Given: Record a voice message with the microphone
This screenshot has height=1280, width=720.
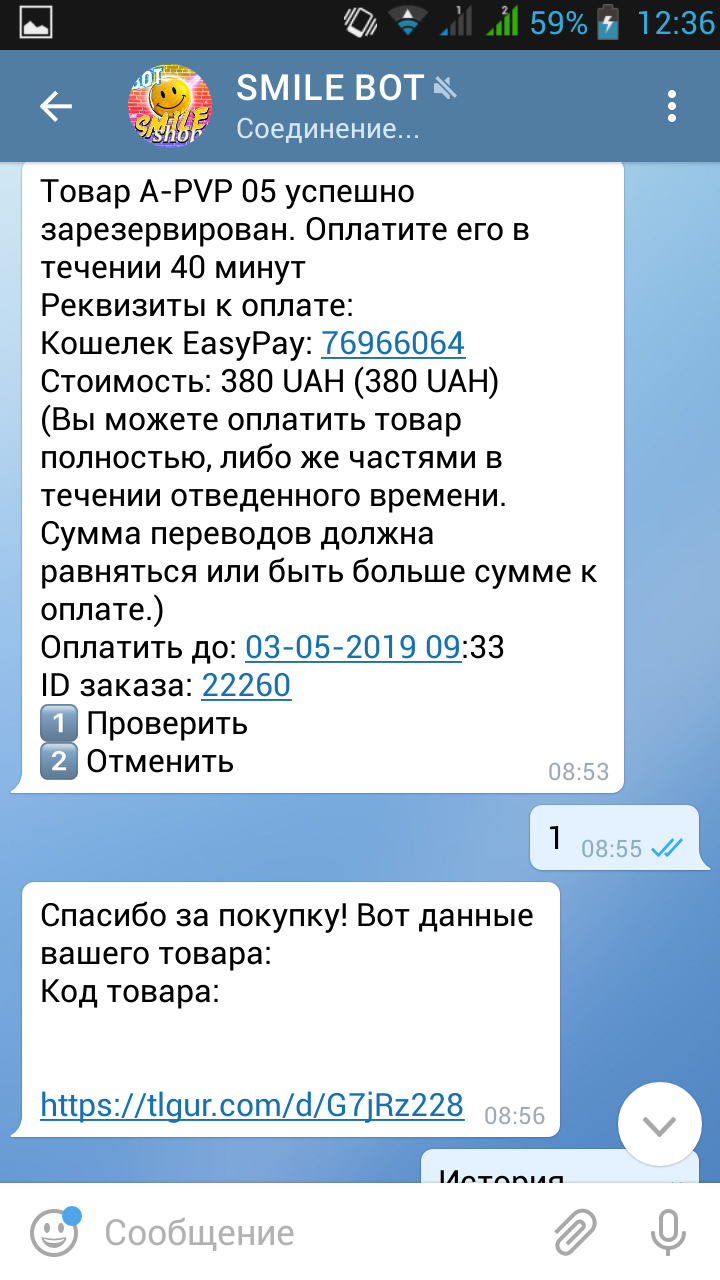Looking at the screenshot, I should click(x=667, y=1232).
